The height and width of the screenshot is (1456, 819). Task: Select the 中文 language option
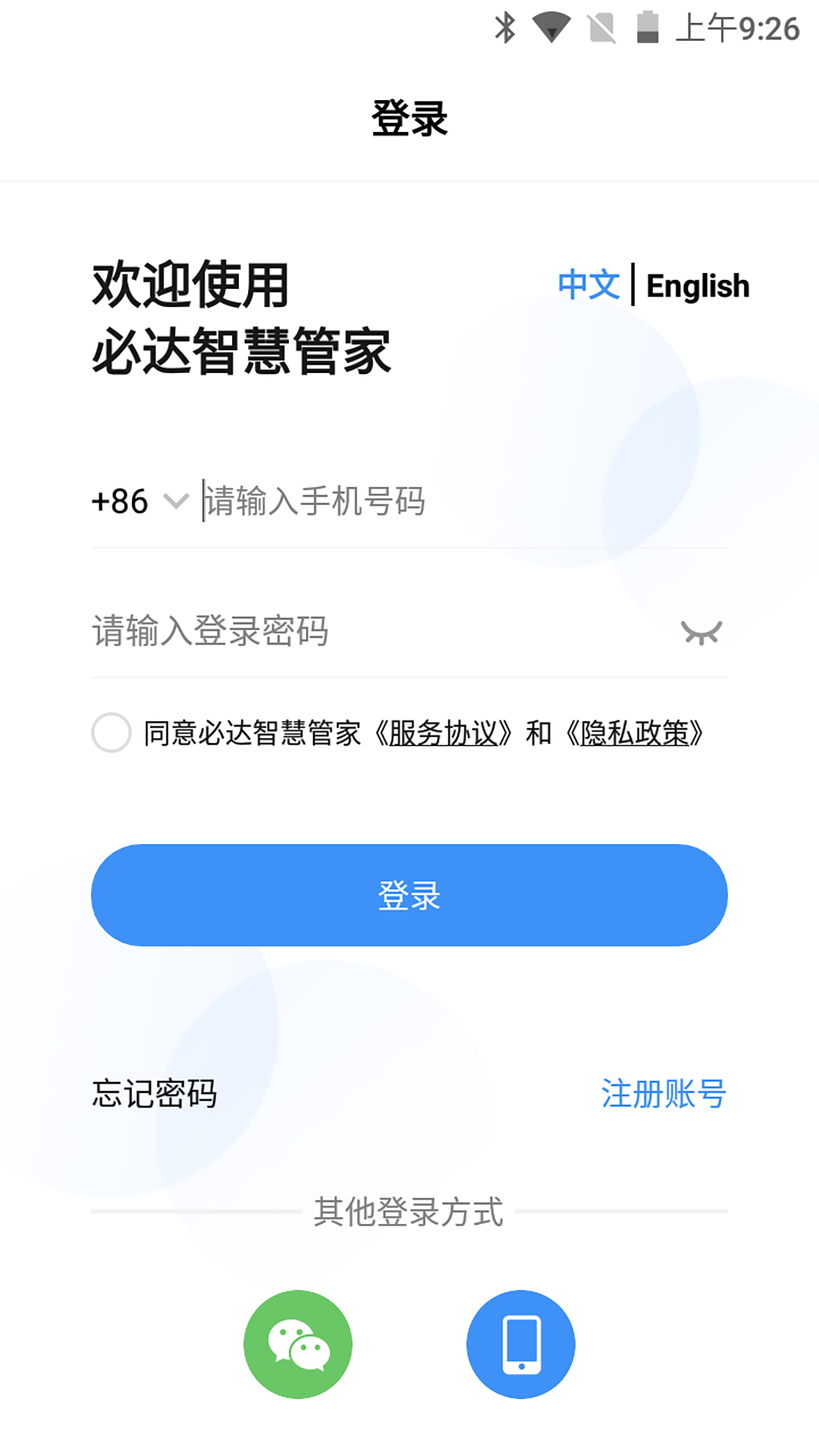(588, 286)
